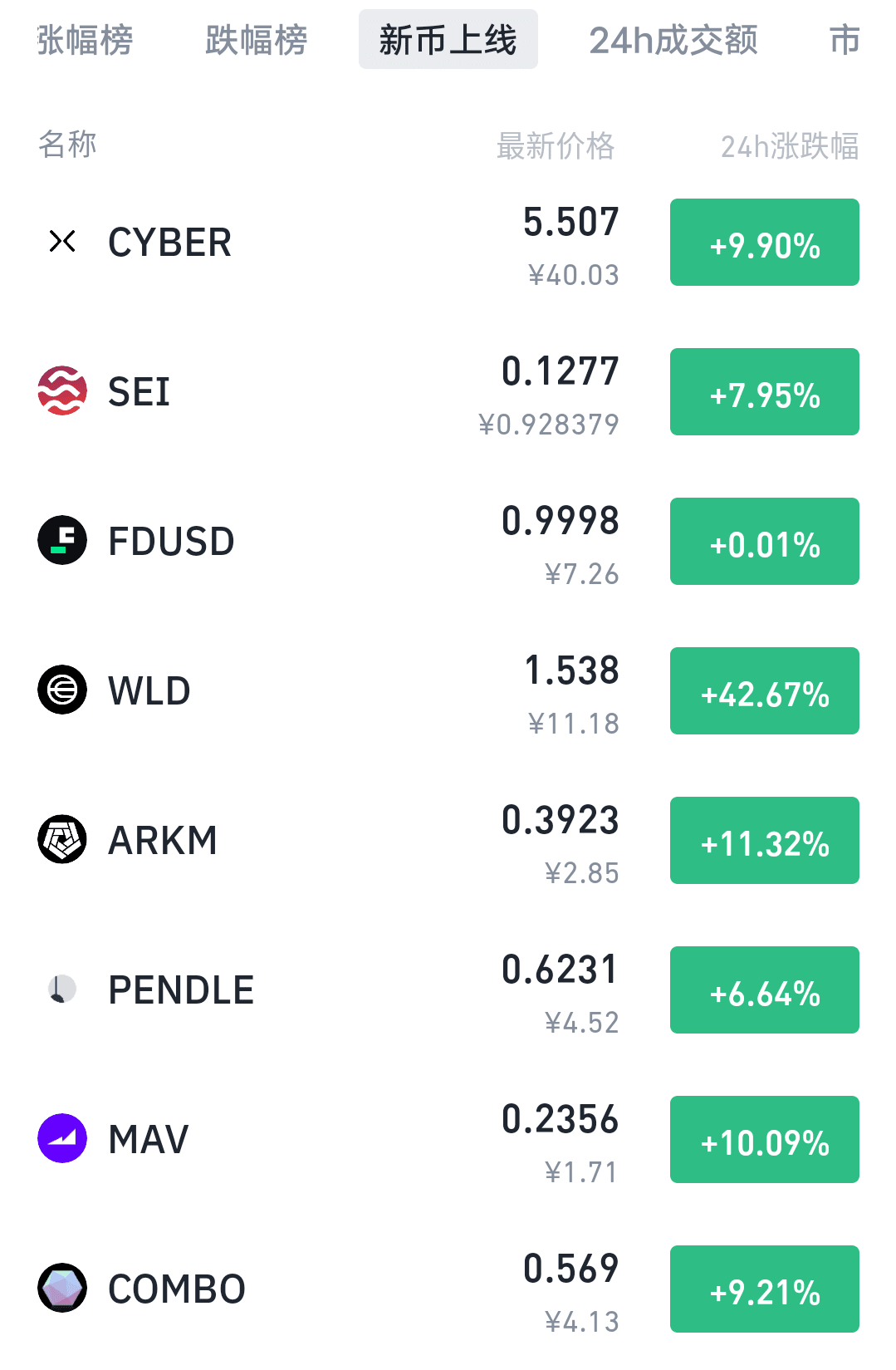This screenshot has height=1370, width=896.
Task: Click the FDUSD coin icon
Action: pyautogui.click(x=62, y=540)
